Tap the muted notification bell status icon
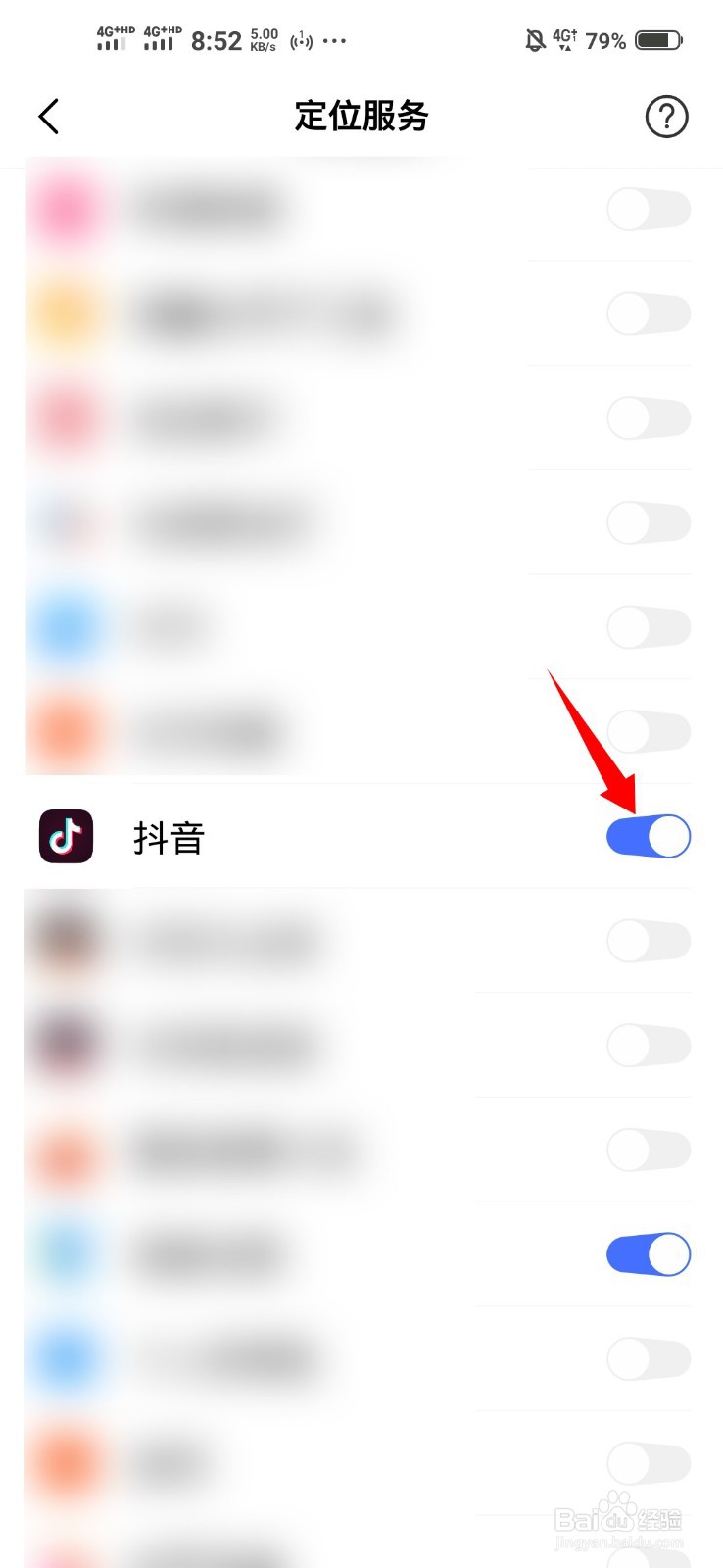 tap(533, 39)
